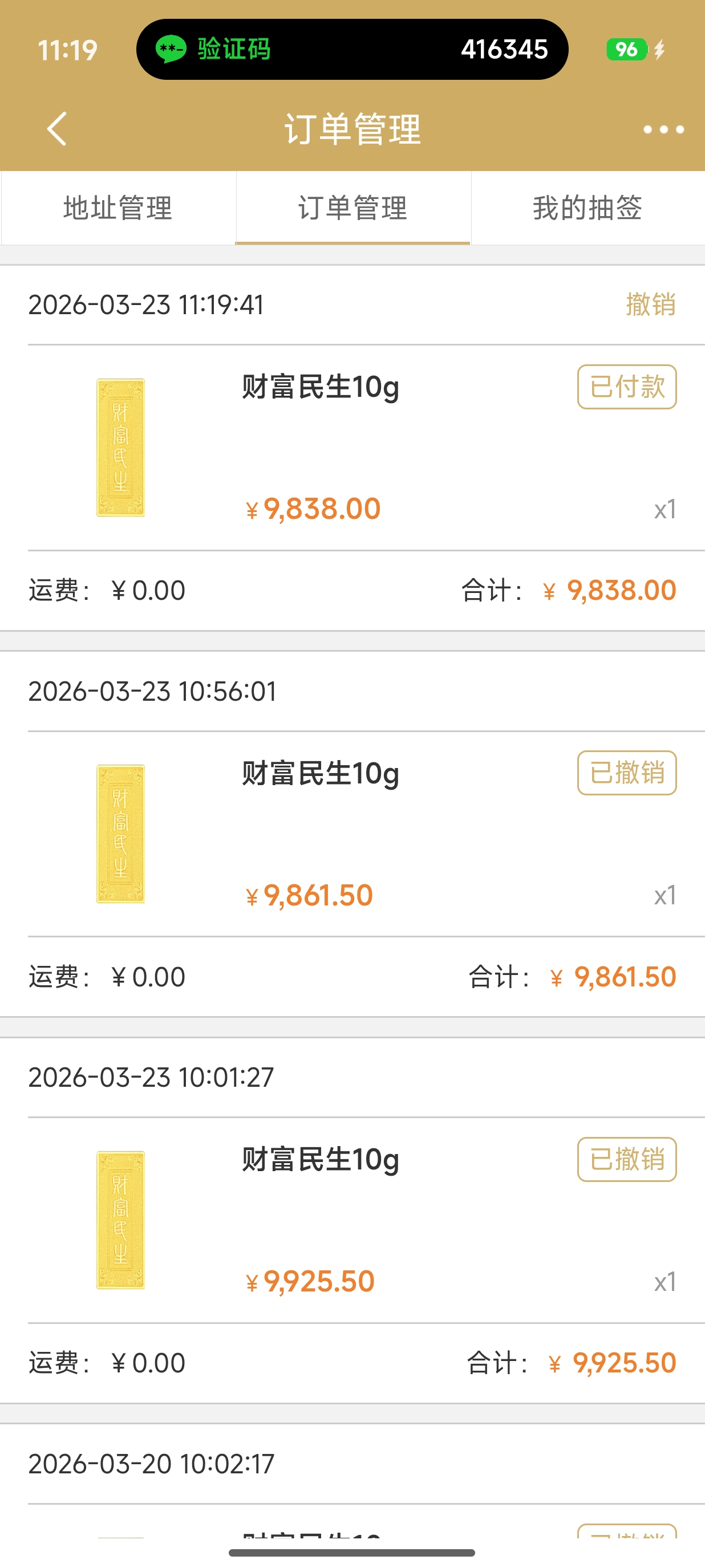Switch to the 地址管理 tab
The width and height of the screenshot is (705, 1568).
(118, 208)
